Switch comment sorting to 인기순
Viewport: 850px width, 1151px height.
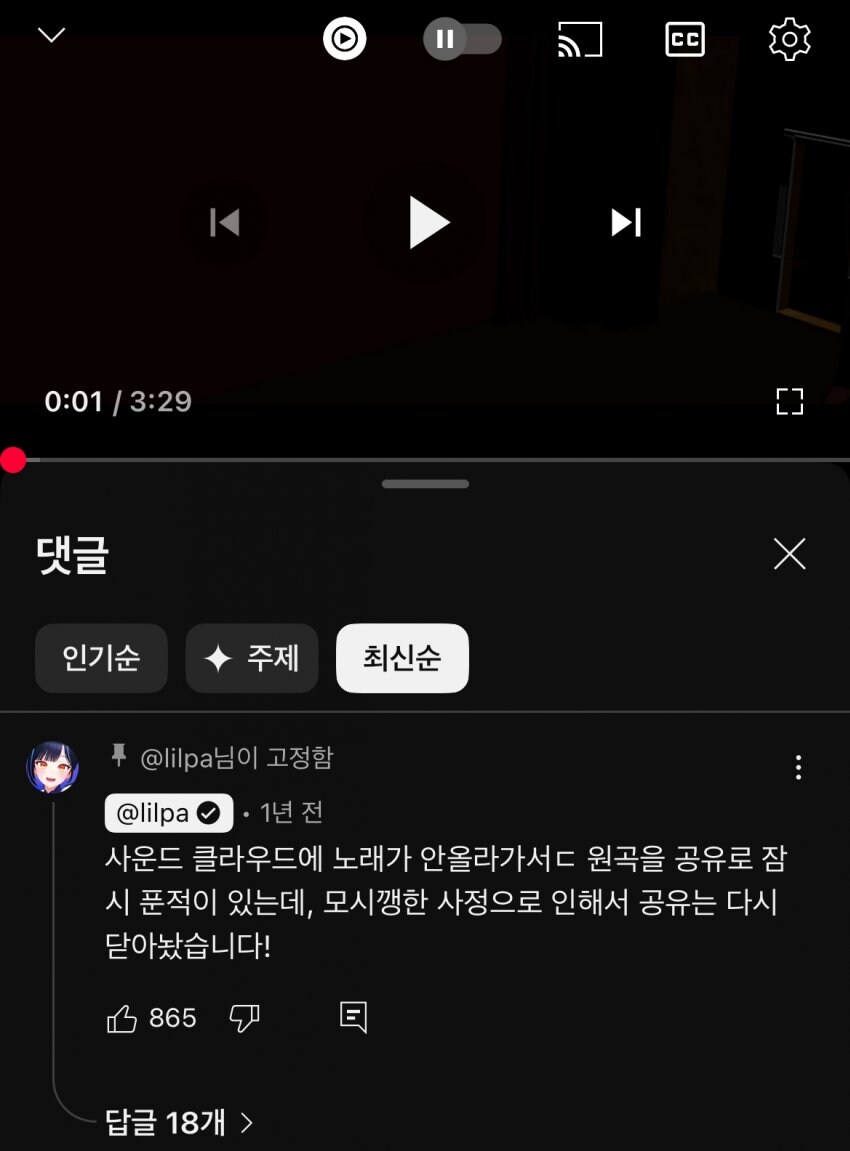pyautogui.click(x=101, y=658)
